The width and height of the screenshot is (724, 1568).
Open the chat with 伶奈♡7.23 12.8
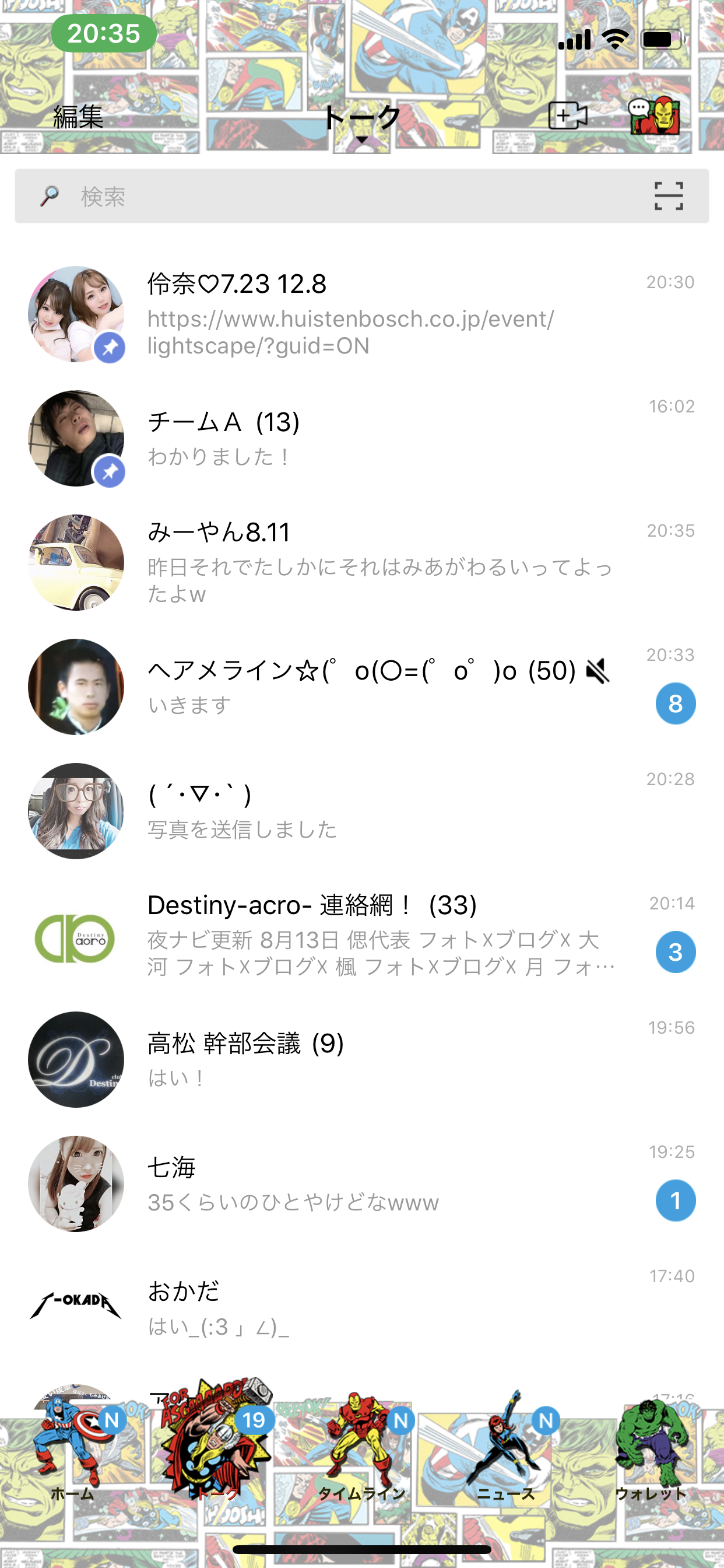[362, 313]
